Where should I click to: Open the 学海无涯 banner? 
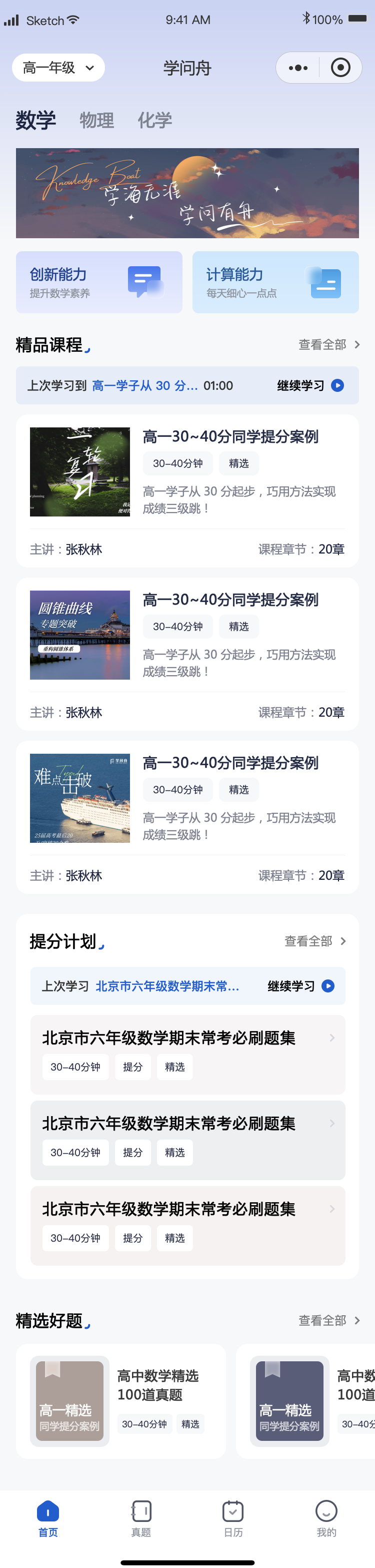(x=187, y=193)
